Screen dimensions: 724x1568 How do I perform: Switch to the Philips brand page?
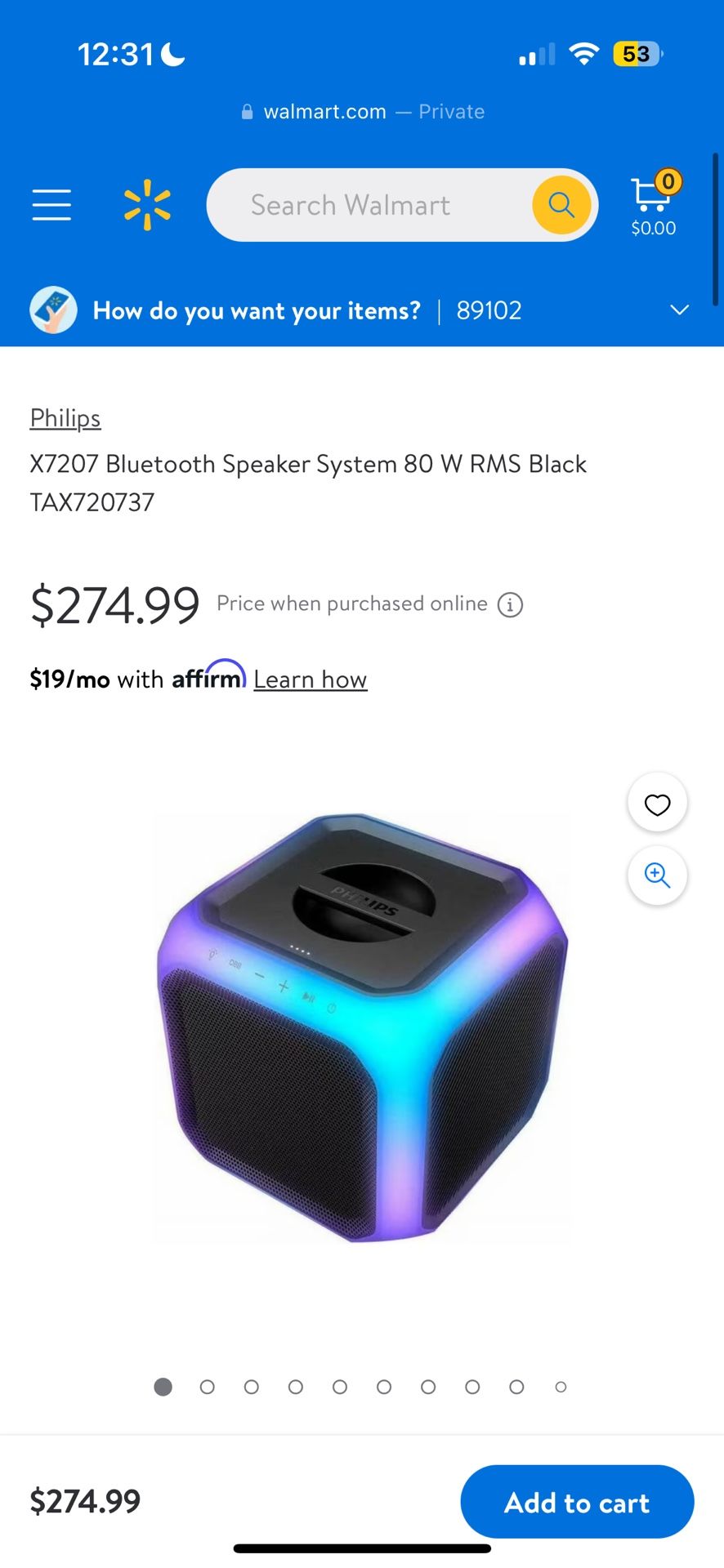(65, 417)
